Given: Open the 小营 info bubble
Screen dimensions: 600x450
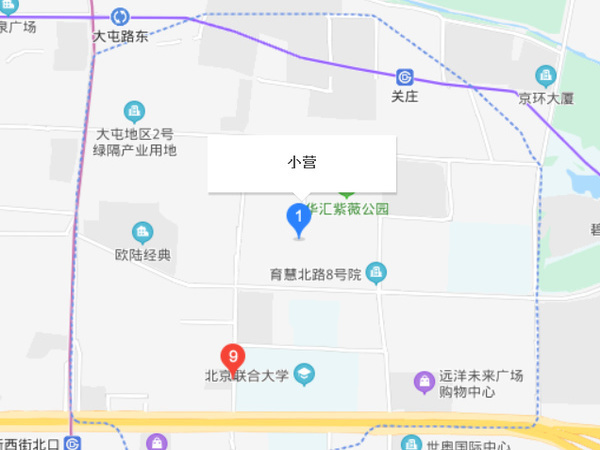Looking at the screenshot, I should pyautogui.click(x=302, y=163).
